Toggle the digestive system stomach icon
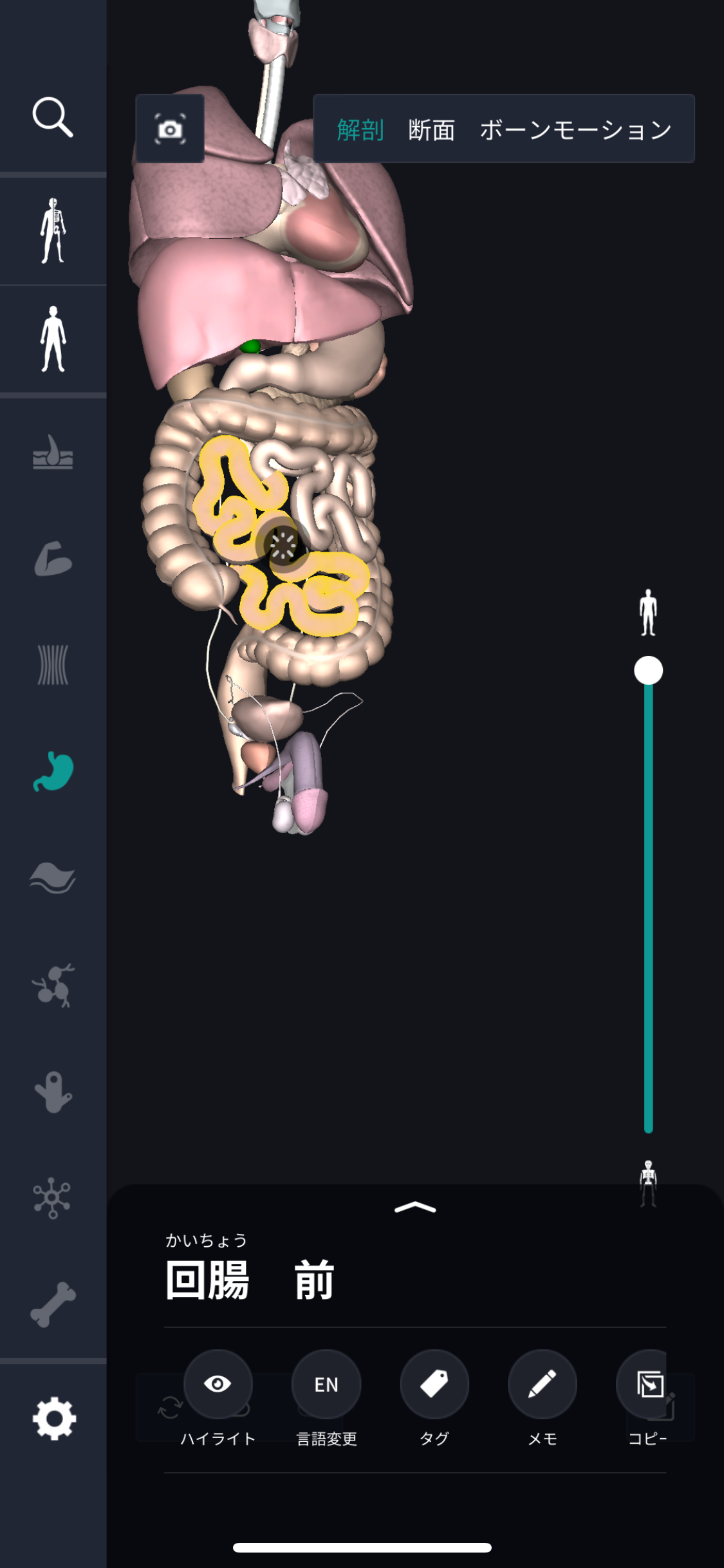This screenshot has height=1568, width=724. tap(53, 771)
